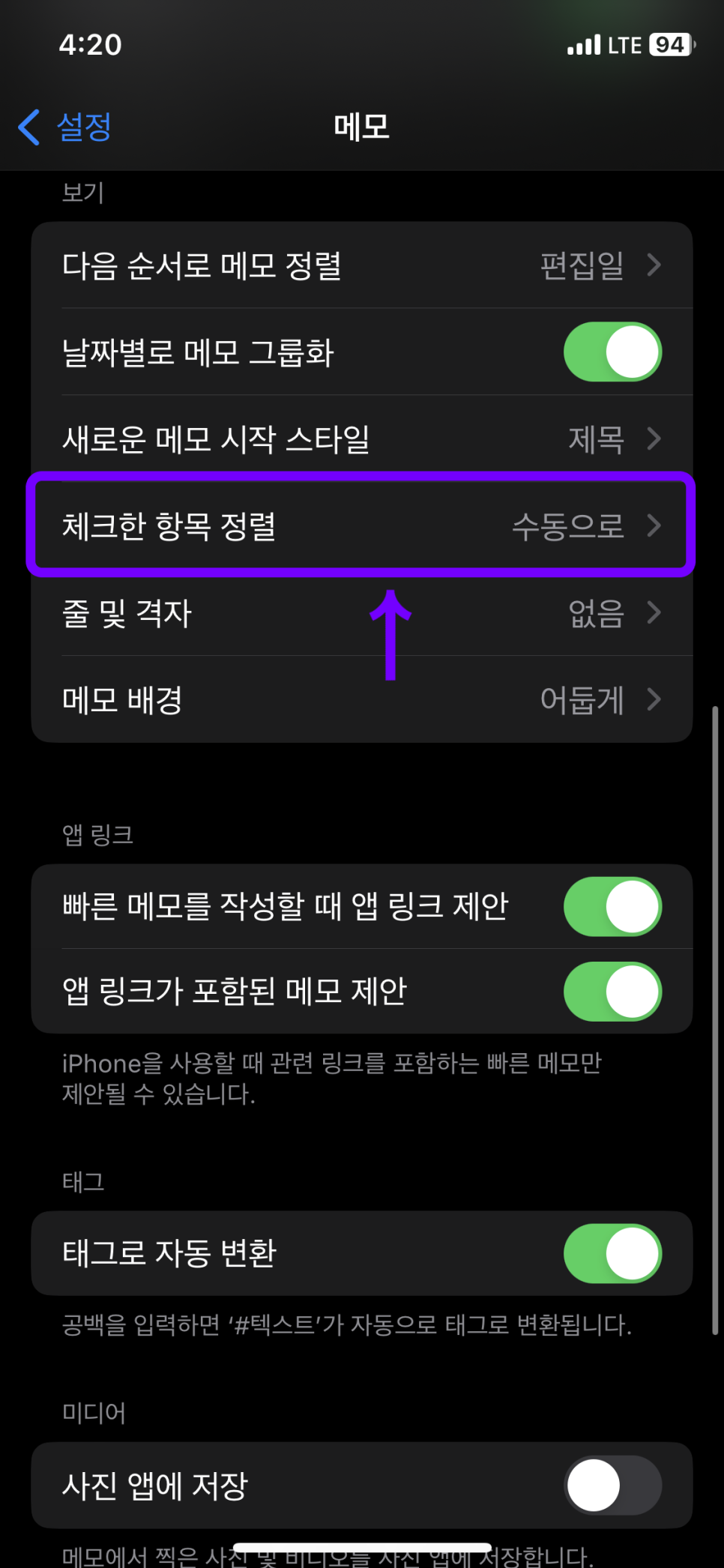724x1568 pixels.
Task: Open 메모 배경 setting
Action: click(362, 699)
